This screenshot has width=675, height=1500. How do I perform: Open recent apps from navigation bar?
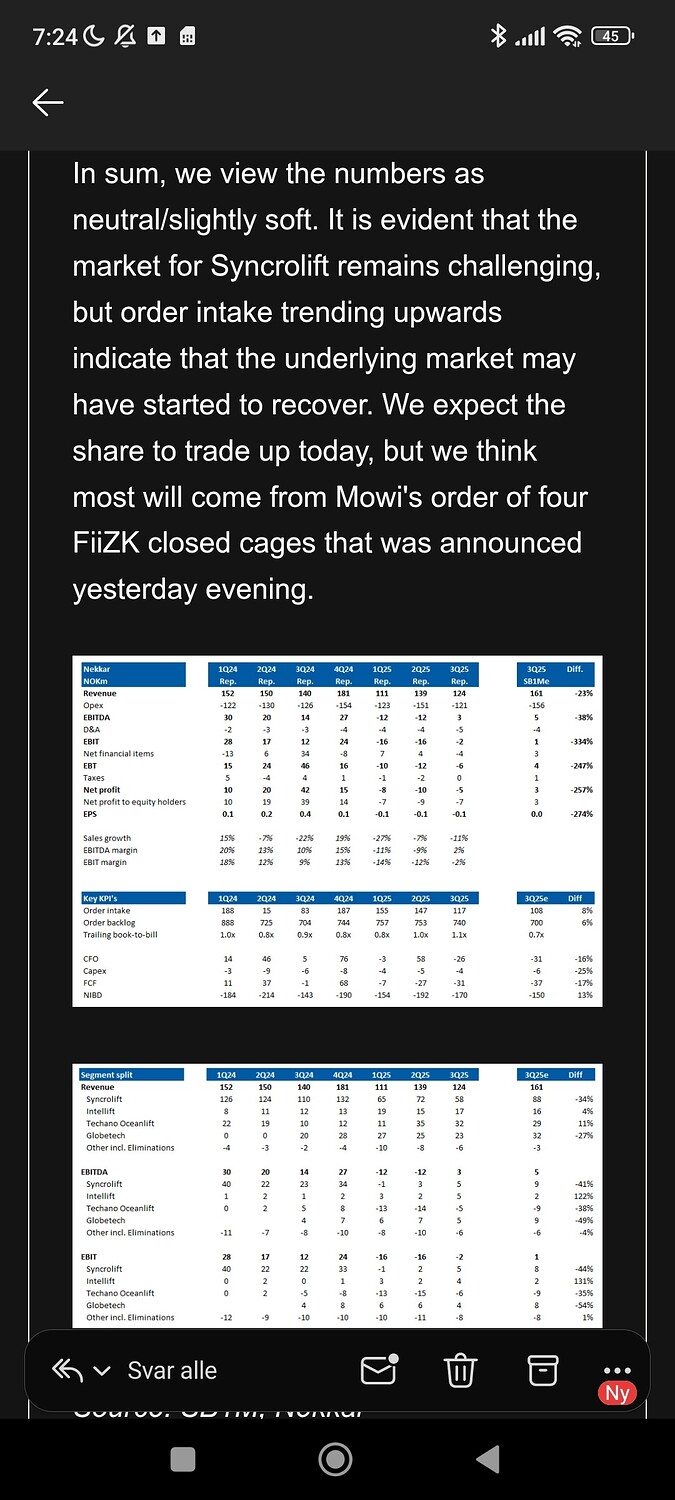[183, 1460]
